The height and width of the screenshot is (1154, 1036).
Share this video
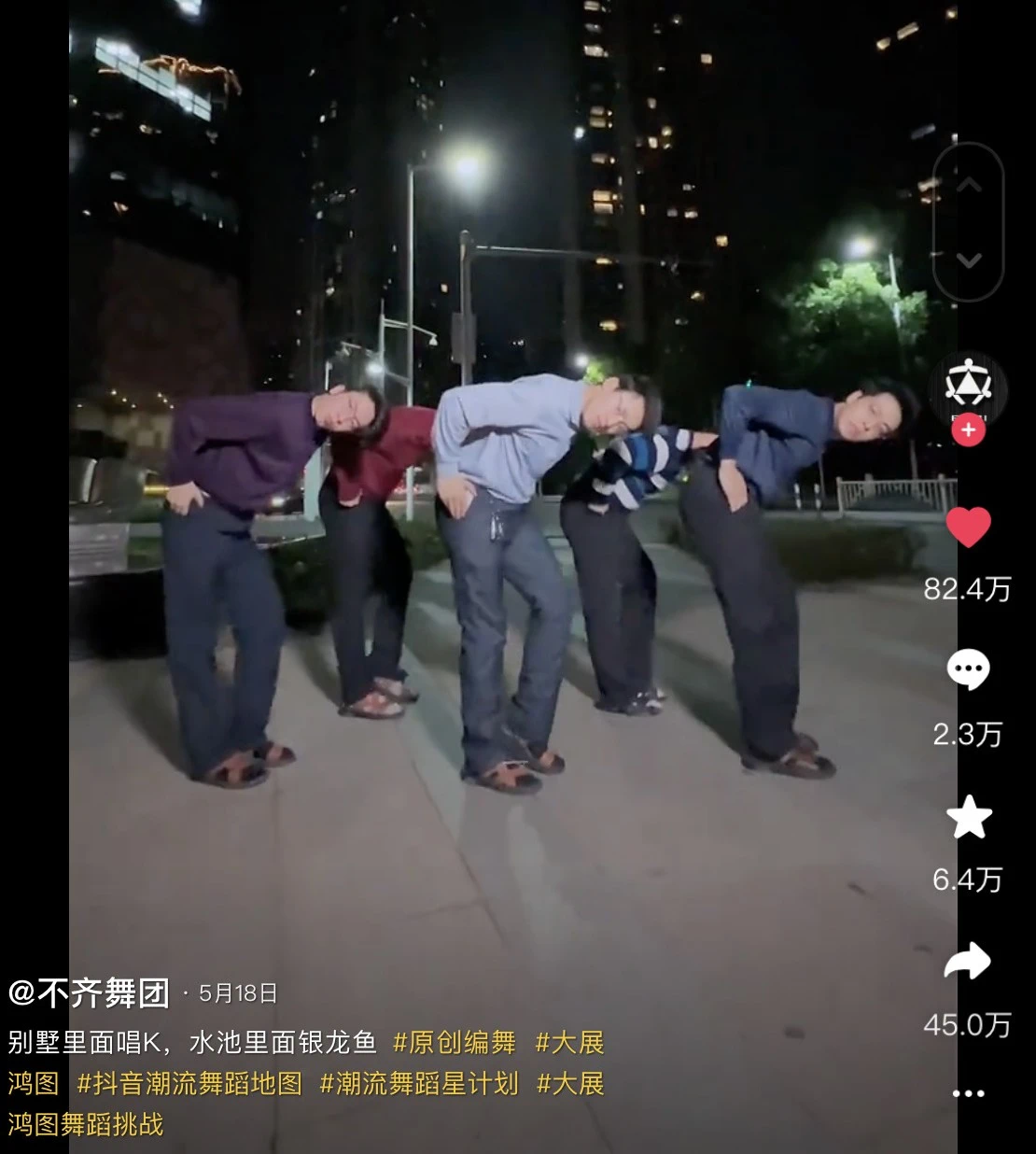[x=968, y=963]
